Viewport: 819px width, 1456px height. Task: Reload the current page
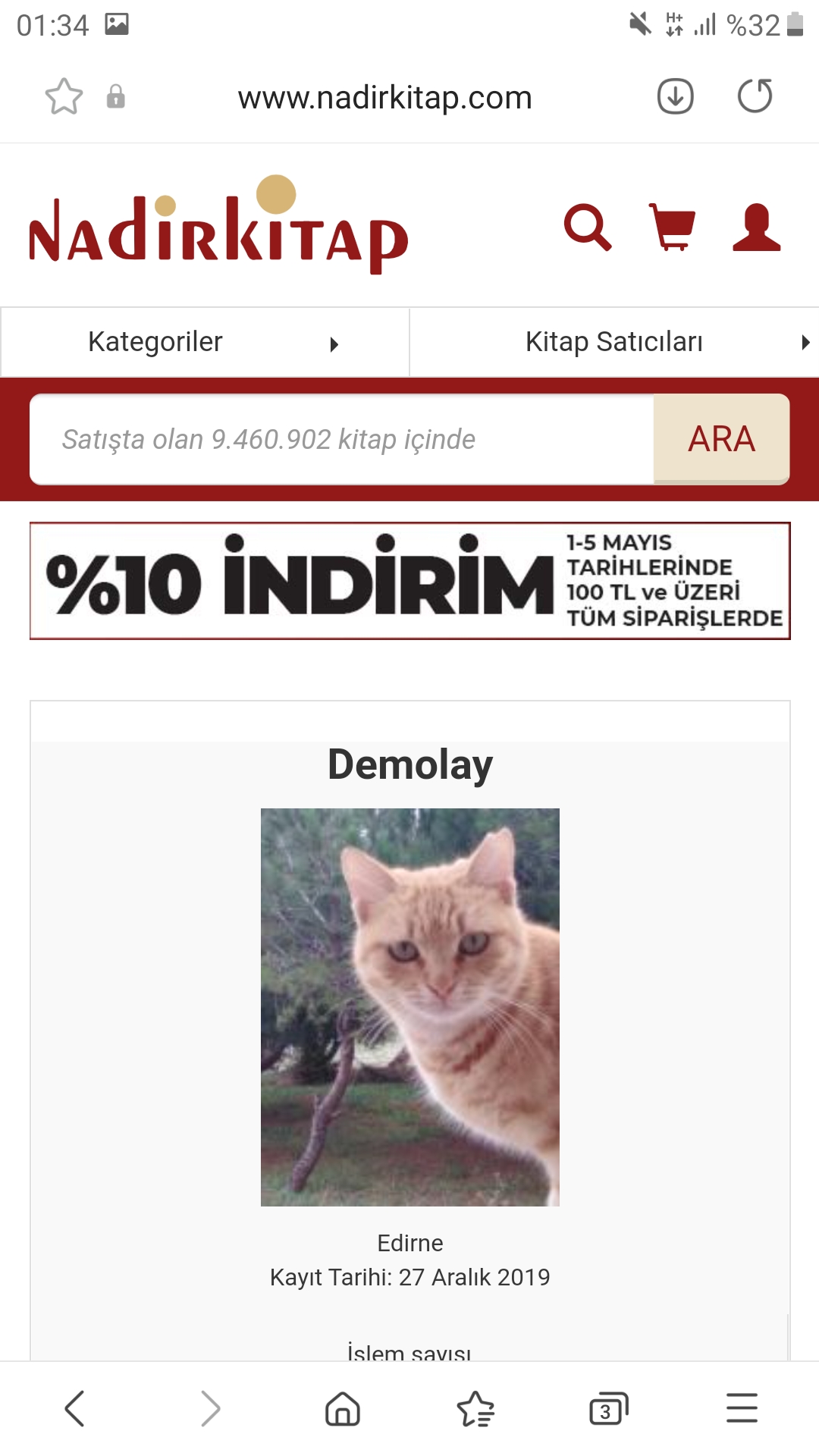[x=755, y=96]
